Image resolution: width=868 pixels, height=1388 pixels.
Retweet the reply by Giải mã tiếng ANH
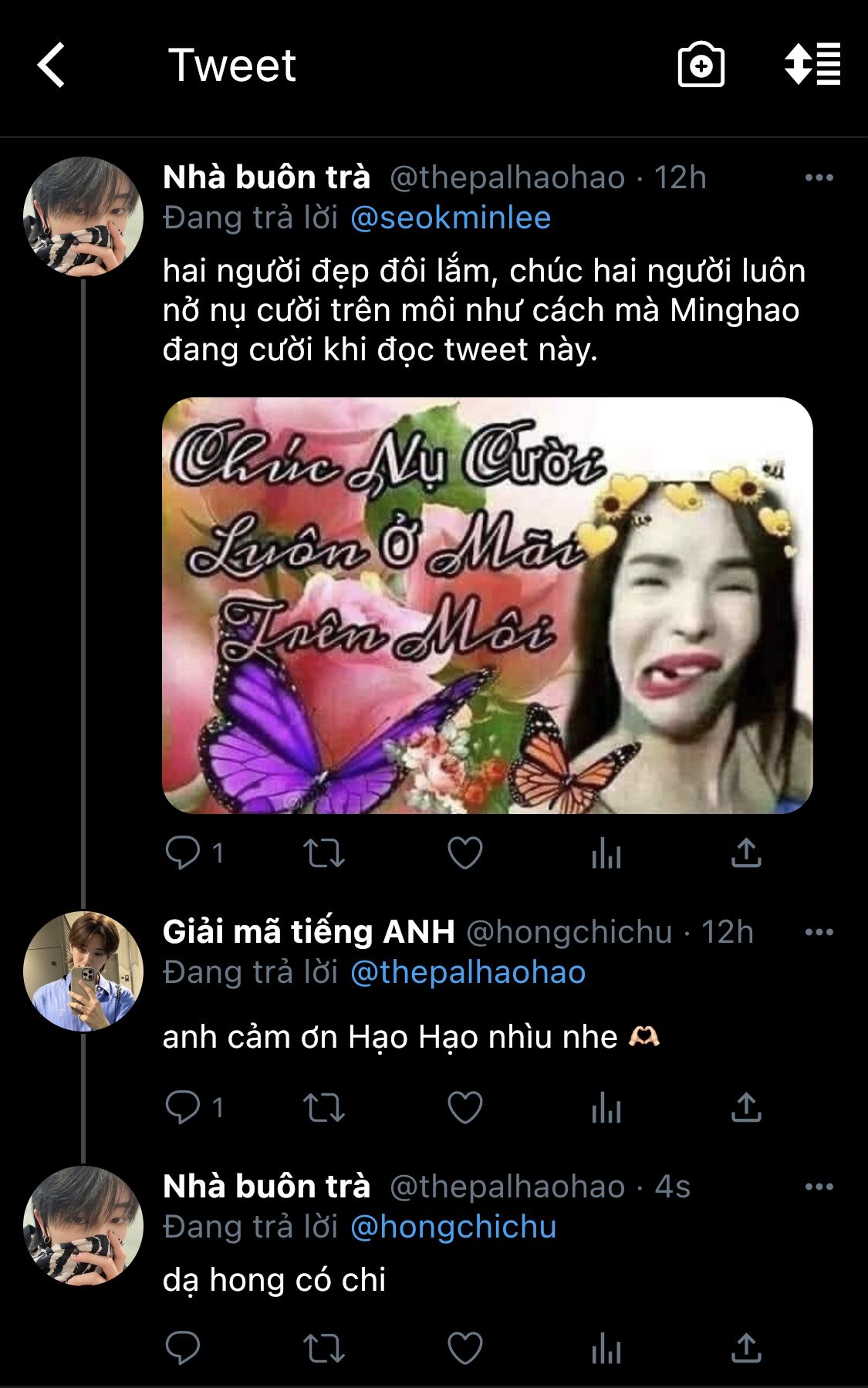(323, 1108)
